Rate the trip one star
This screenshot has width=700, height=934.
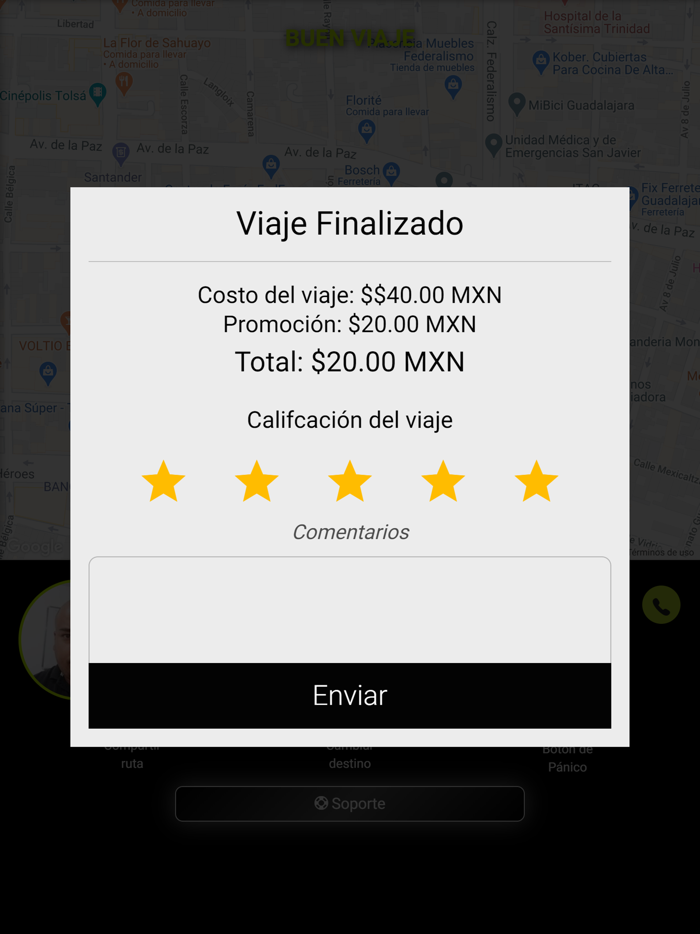pyautogui.click(x=164, y=482)
